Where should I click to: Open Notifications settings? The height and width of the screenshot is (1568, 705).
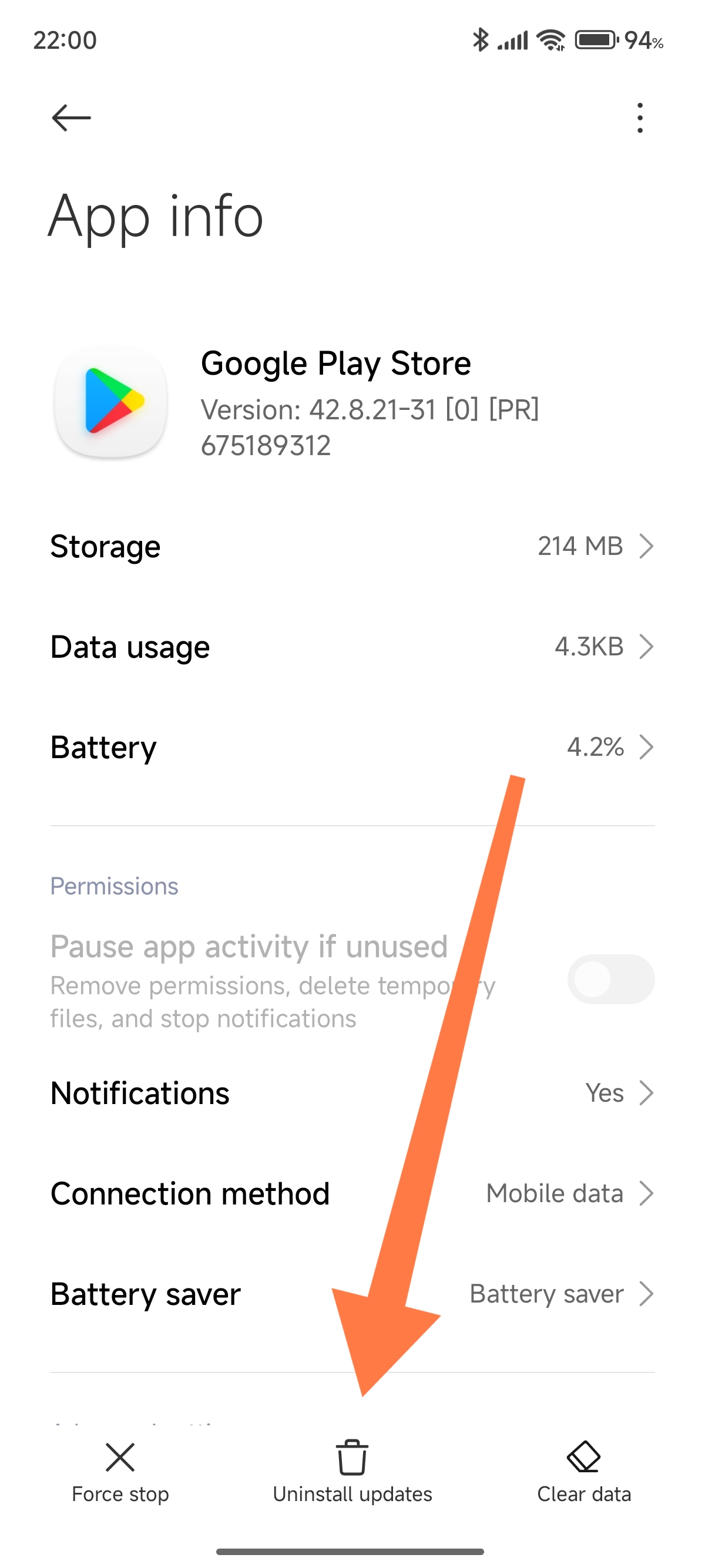click(352, 1093)
